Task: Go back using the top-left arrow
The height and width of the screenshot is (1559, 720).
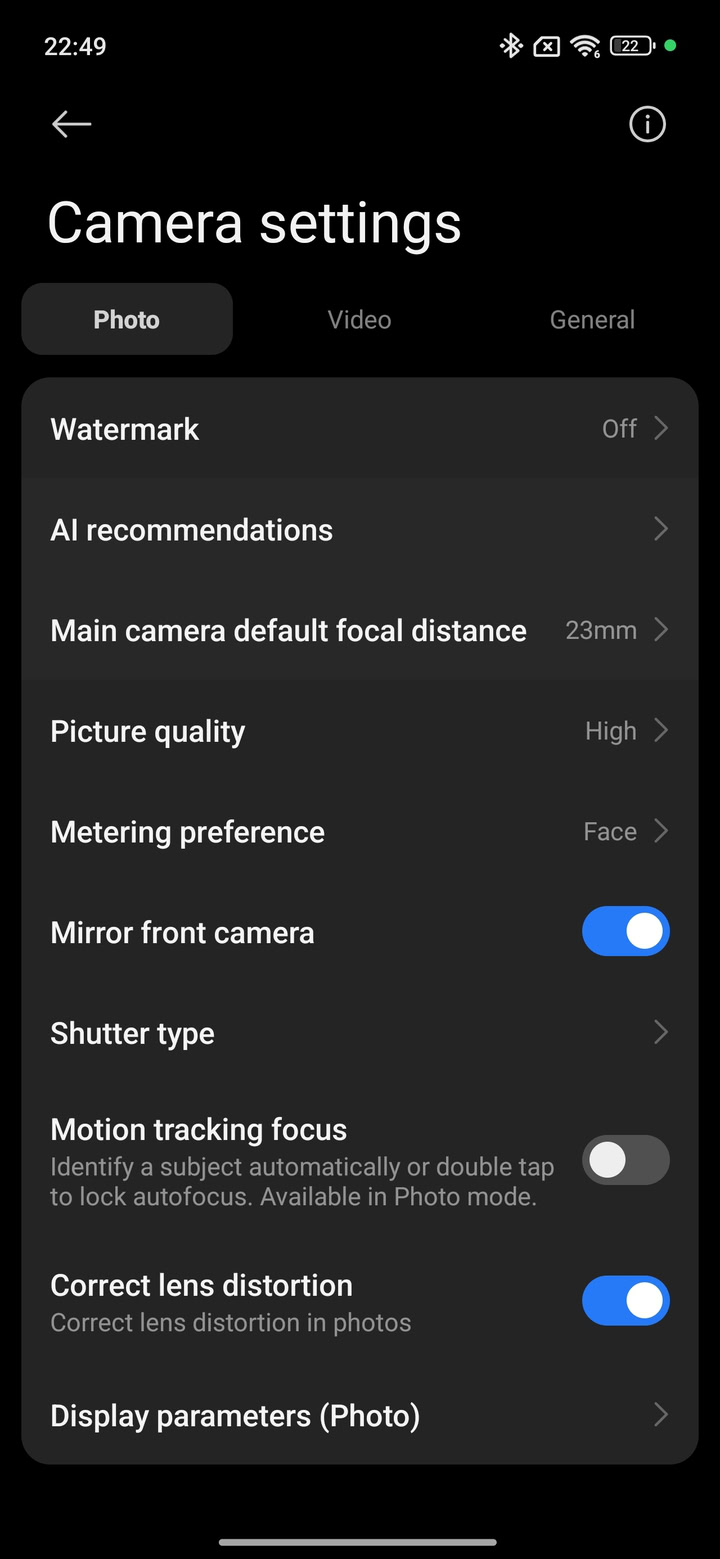Action: tap(71, 124)
